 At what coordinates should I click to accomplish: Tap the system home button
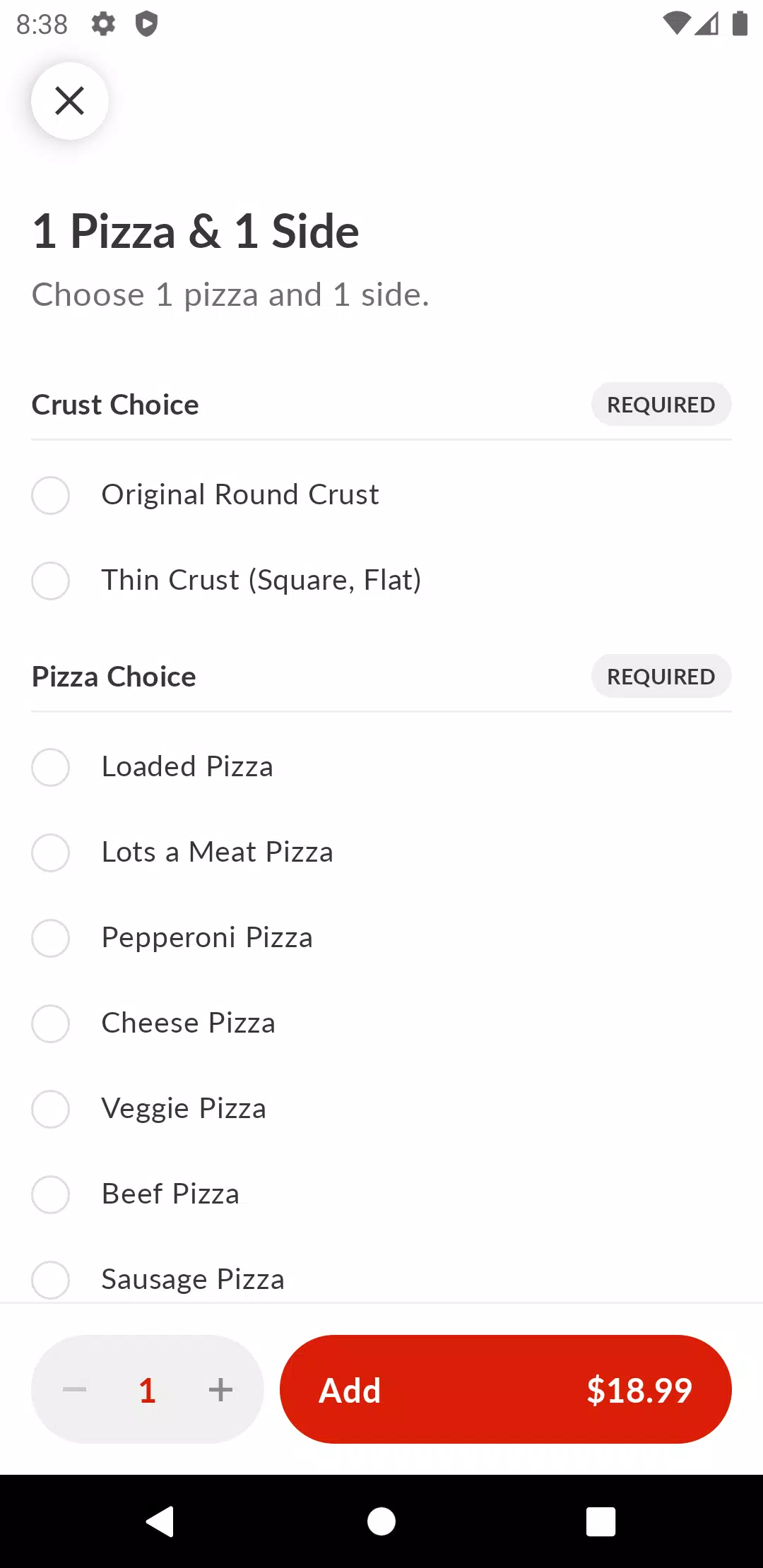click(381, 1521)
